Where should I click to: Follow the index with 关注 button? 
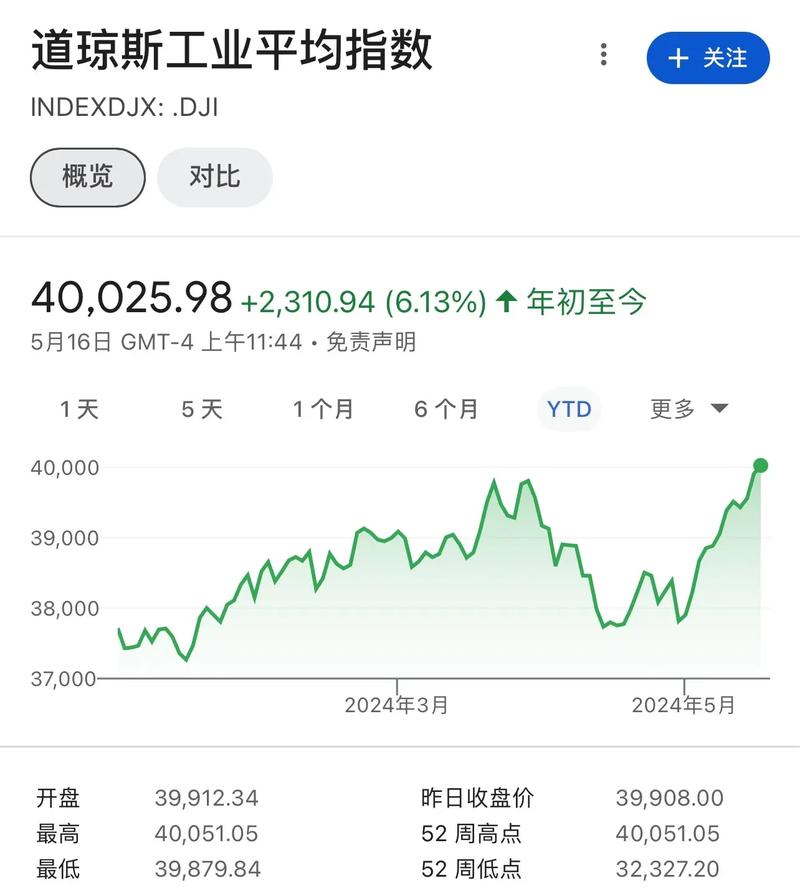pos(708,58)
